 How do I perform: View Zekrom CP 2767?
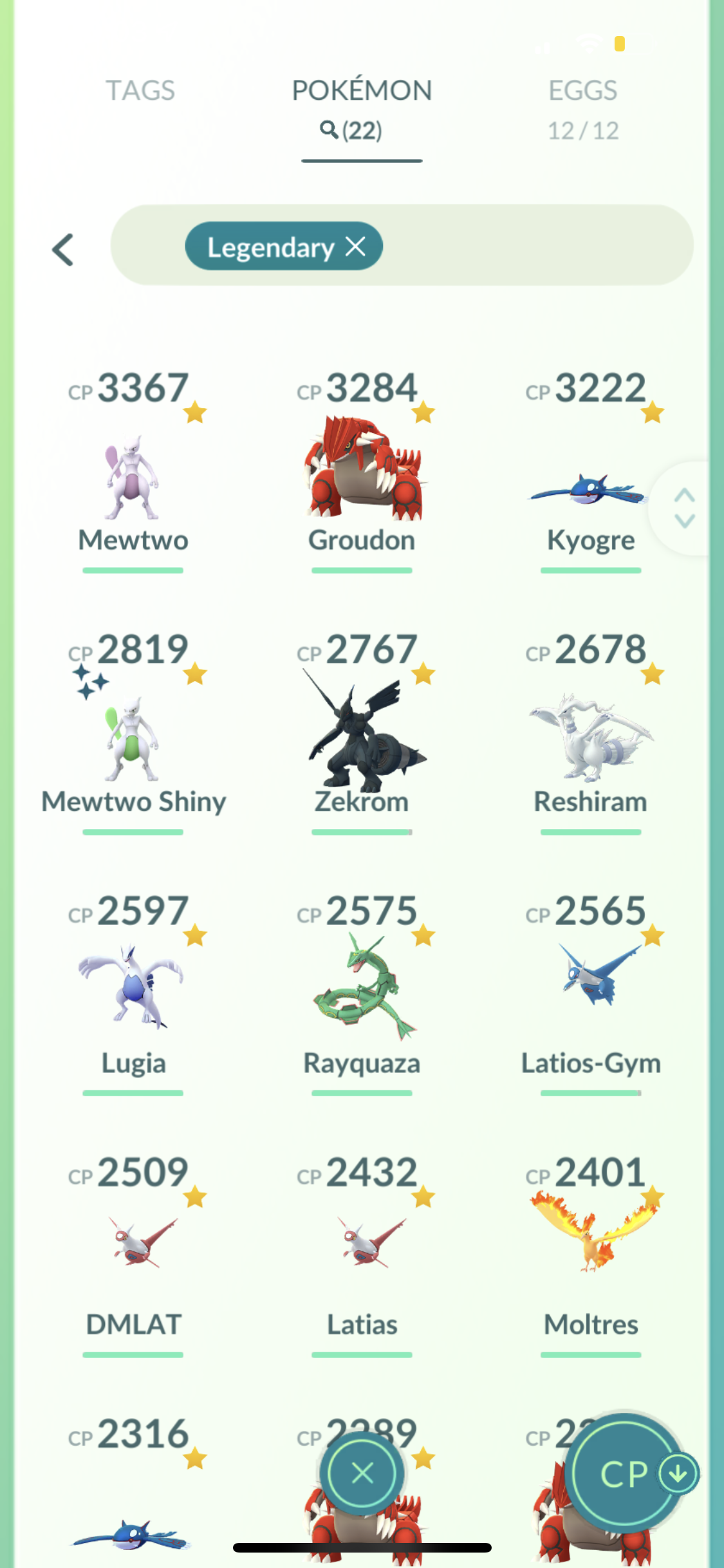click(x=362, y=733)
